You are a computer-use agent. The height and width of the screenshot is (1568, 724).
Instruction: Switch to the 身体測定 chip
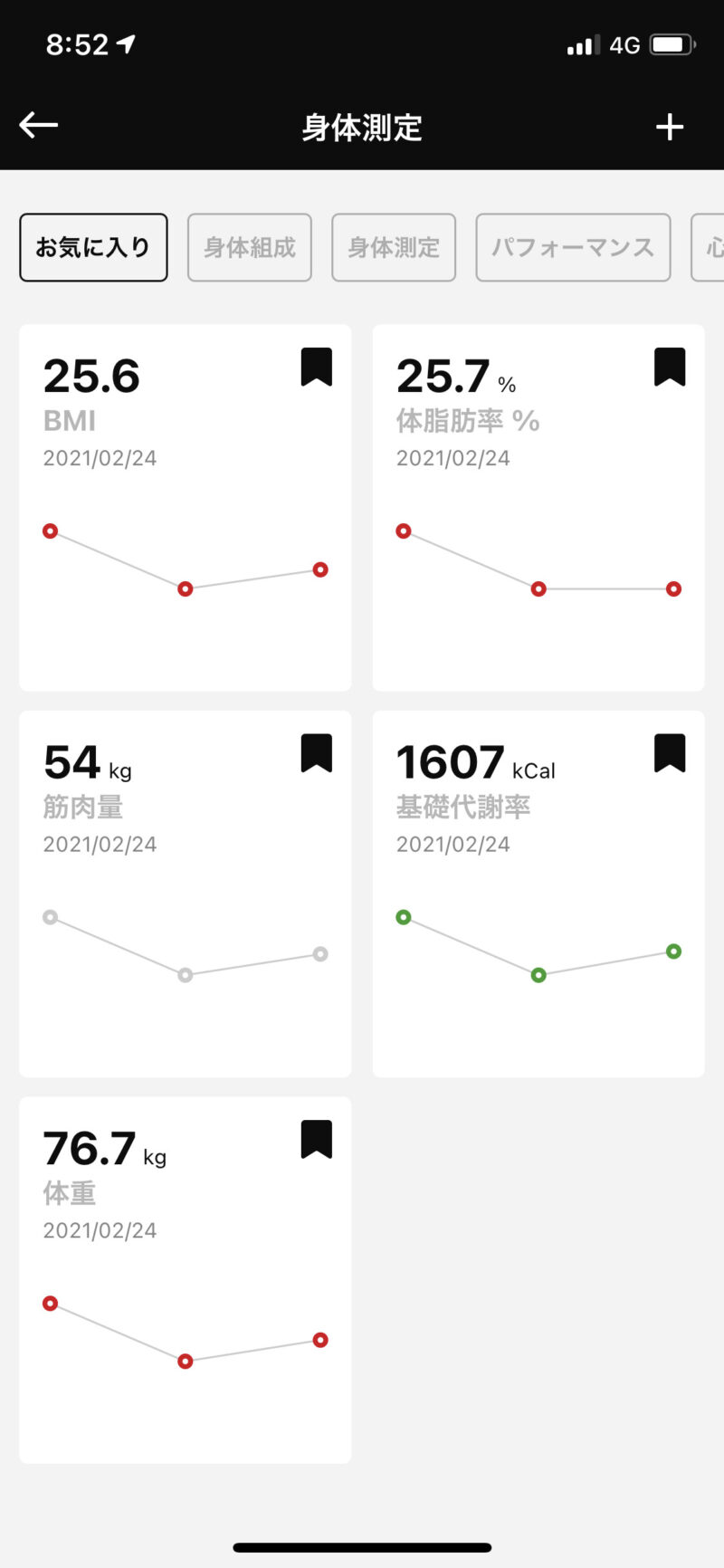(394, 247)
